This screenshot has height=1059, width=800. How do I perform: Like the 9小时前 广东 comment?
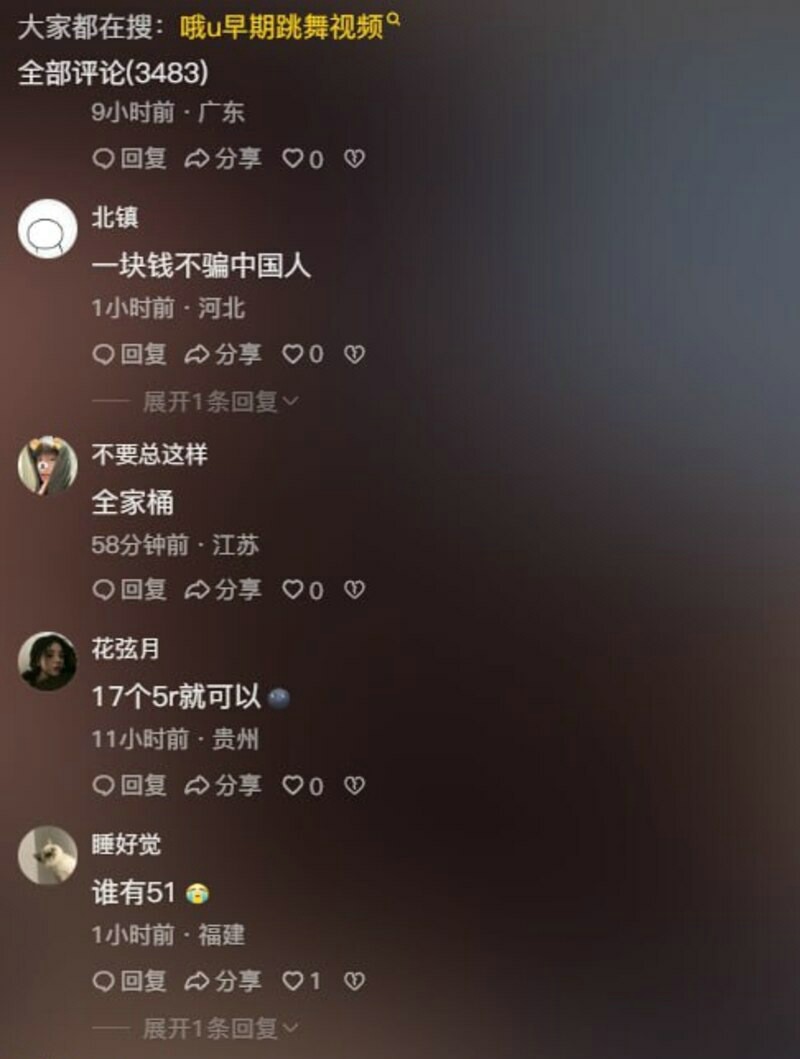click(x=302, y=158)
